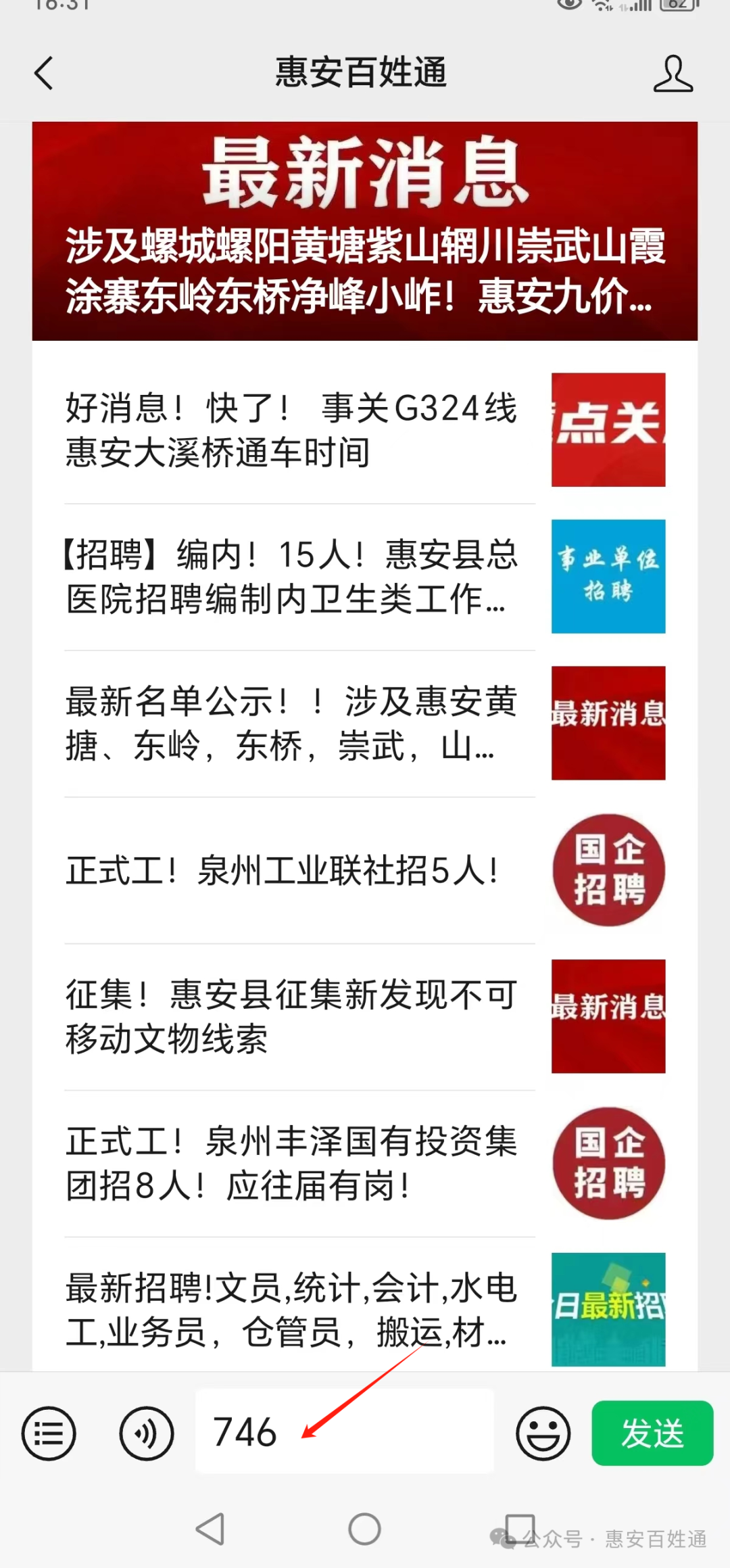
Task: Switch to voice input mode
Action: 147,1433
